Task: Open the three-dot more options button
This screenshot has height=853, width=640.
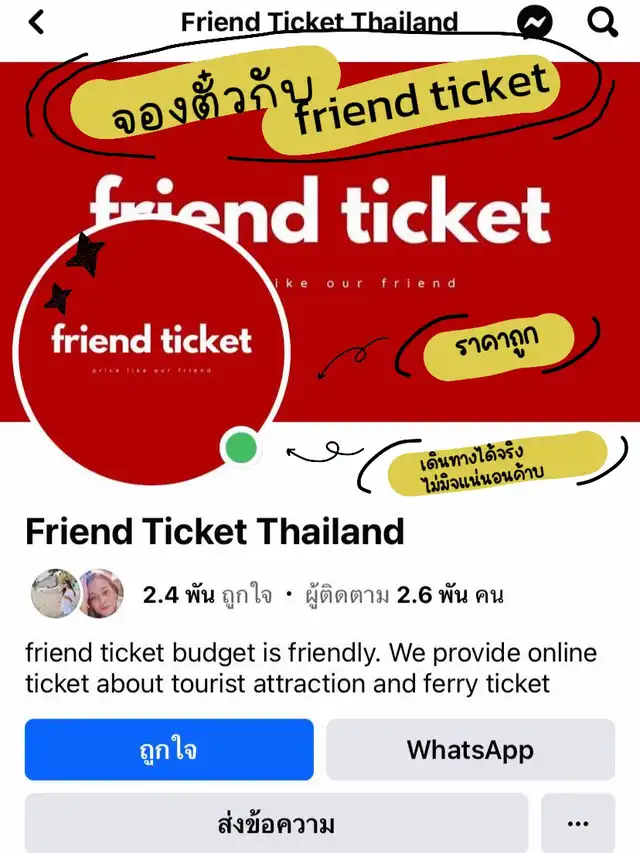Action: coord(578,824)
